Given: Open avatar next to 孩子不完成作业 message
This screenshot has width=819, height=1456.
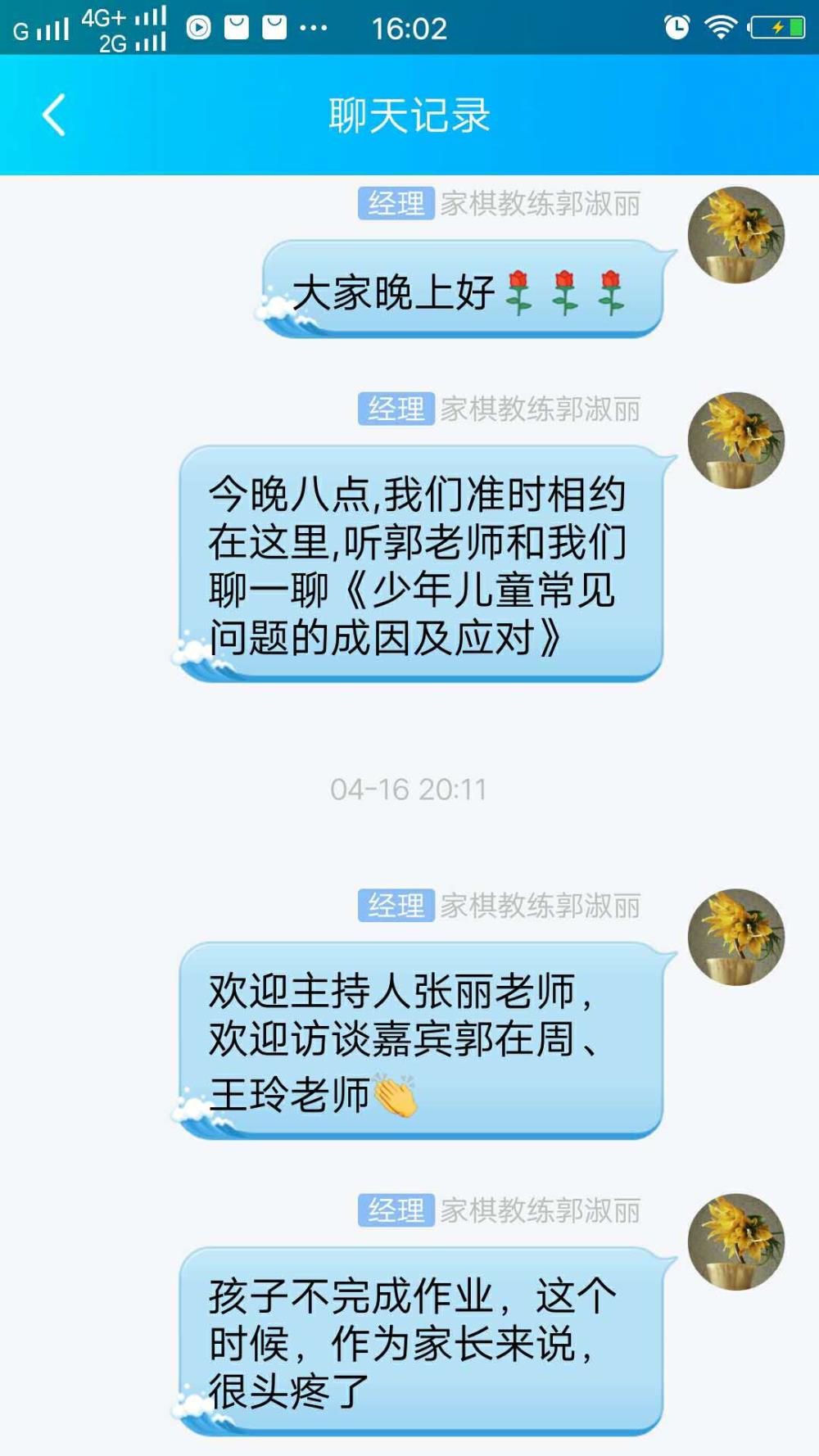Looking at the screenshot, I should point(736,1242).
